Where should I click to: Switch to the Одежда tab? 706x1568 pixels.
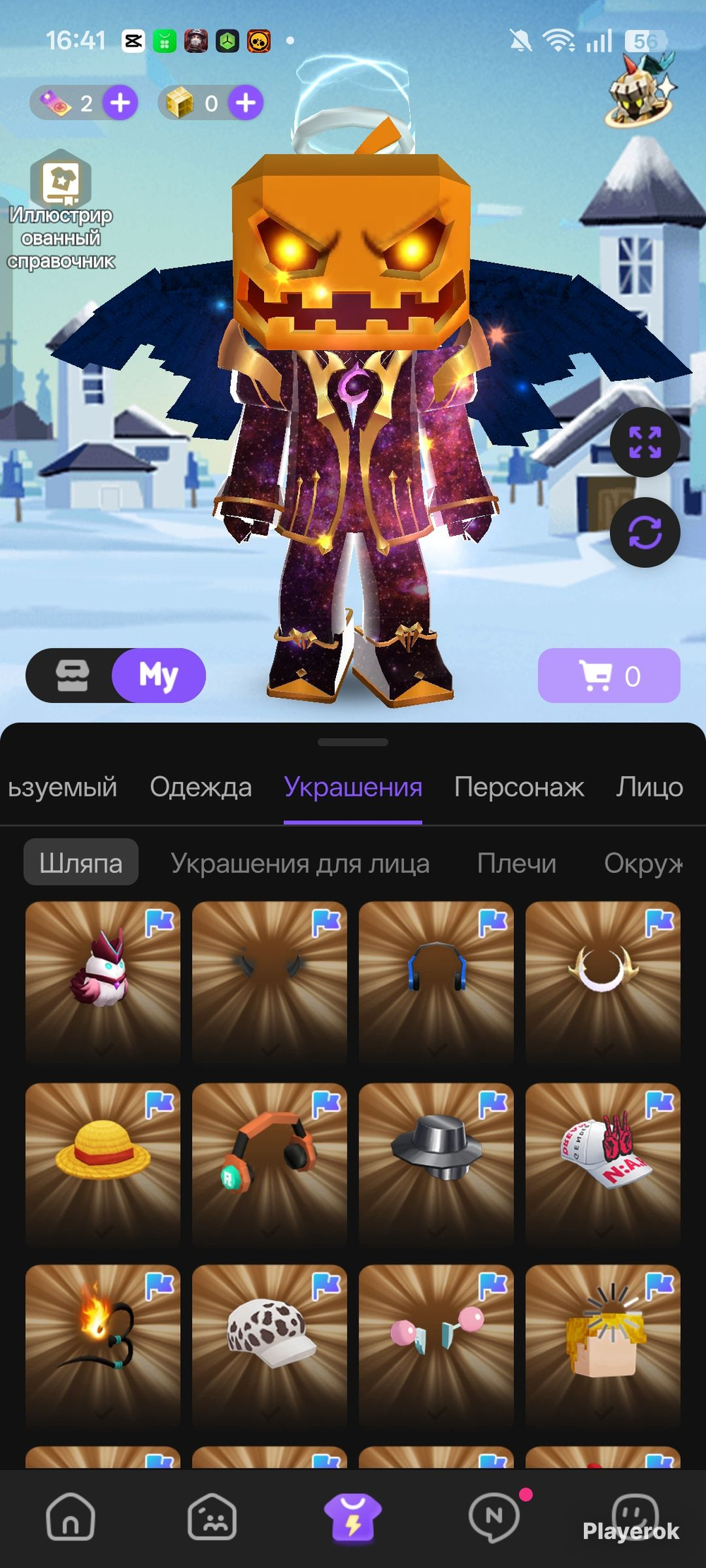point(201,787)
